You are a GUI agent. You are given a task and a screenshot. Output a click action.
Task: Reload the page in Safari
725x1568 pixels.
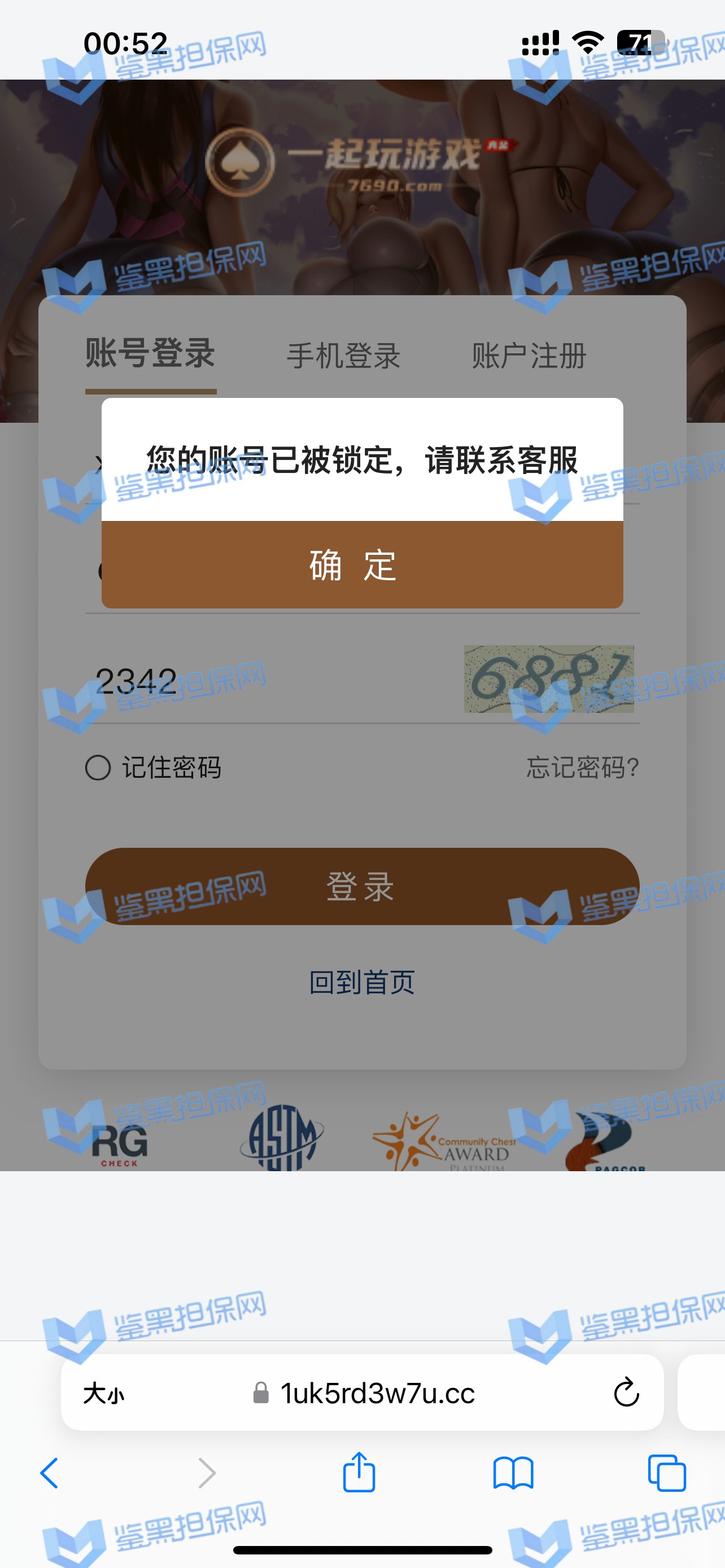tap(626, 1392)
